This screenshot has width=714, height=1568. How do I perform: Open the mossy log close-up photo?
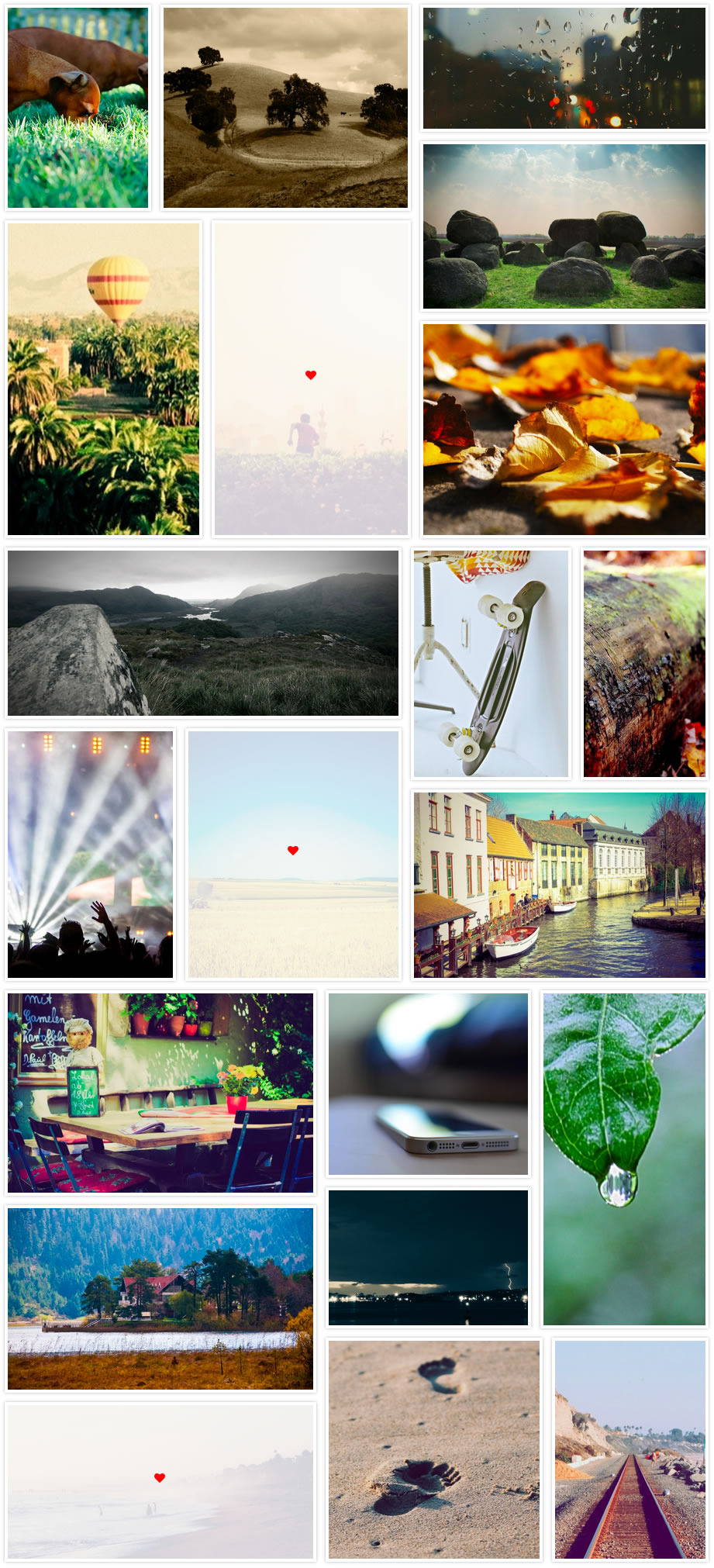[644, 663]
